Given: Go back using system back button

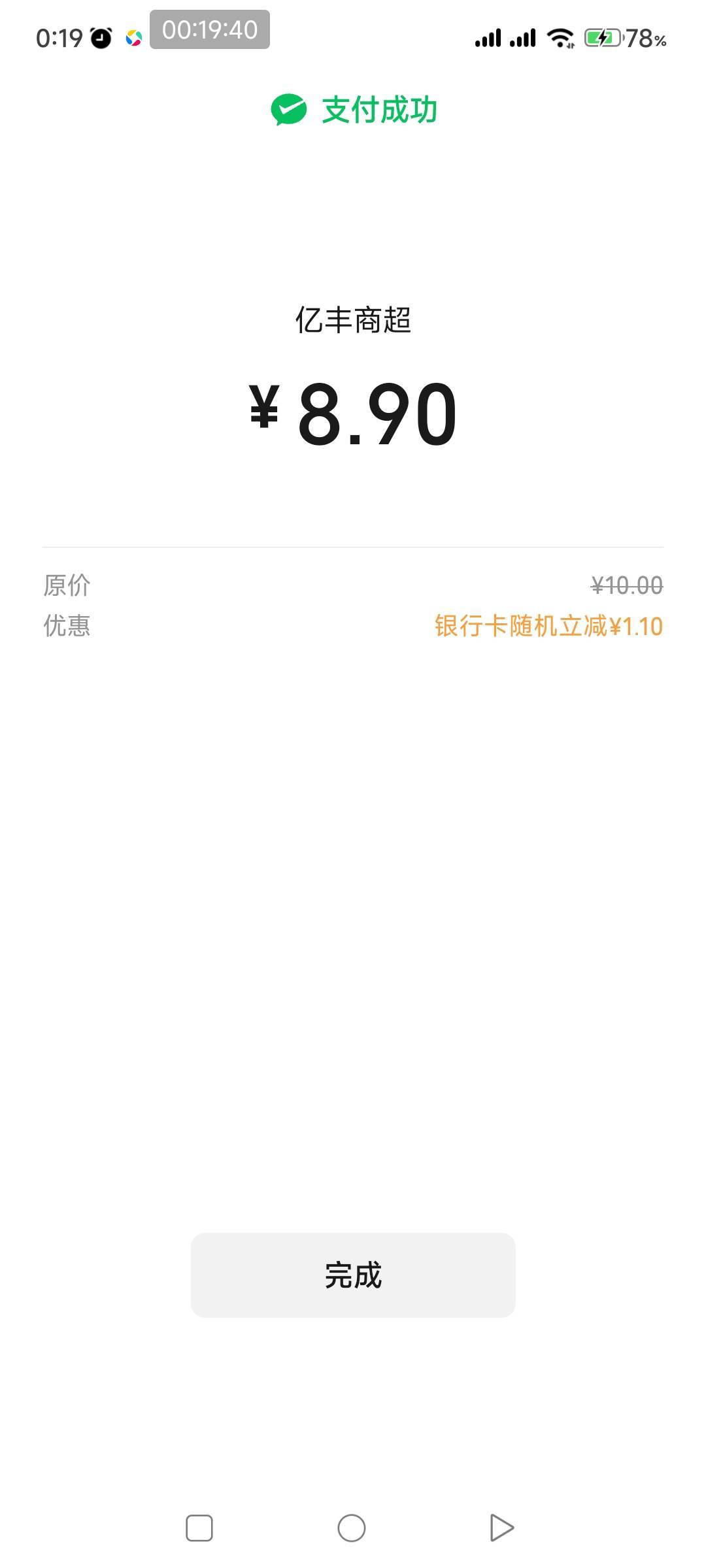Looking at the screenshot, I should click(x=502, y=1527).
